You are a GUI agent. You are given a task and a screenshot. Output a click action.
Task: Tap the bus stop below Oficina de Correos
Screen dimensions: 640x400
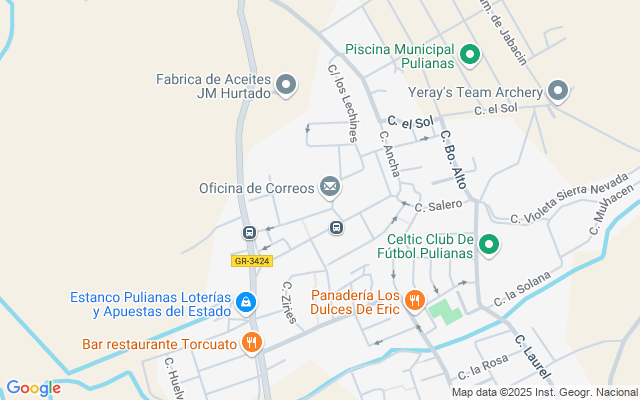337,228
